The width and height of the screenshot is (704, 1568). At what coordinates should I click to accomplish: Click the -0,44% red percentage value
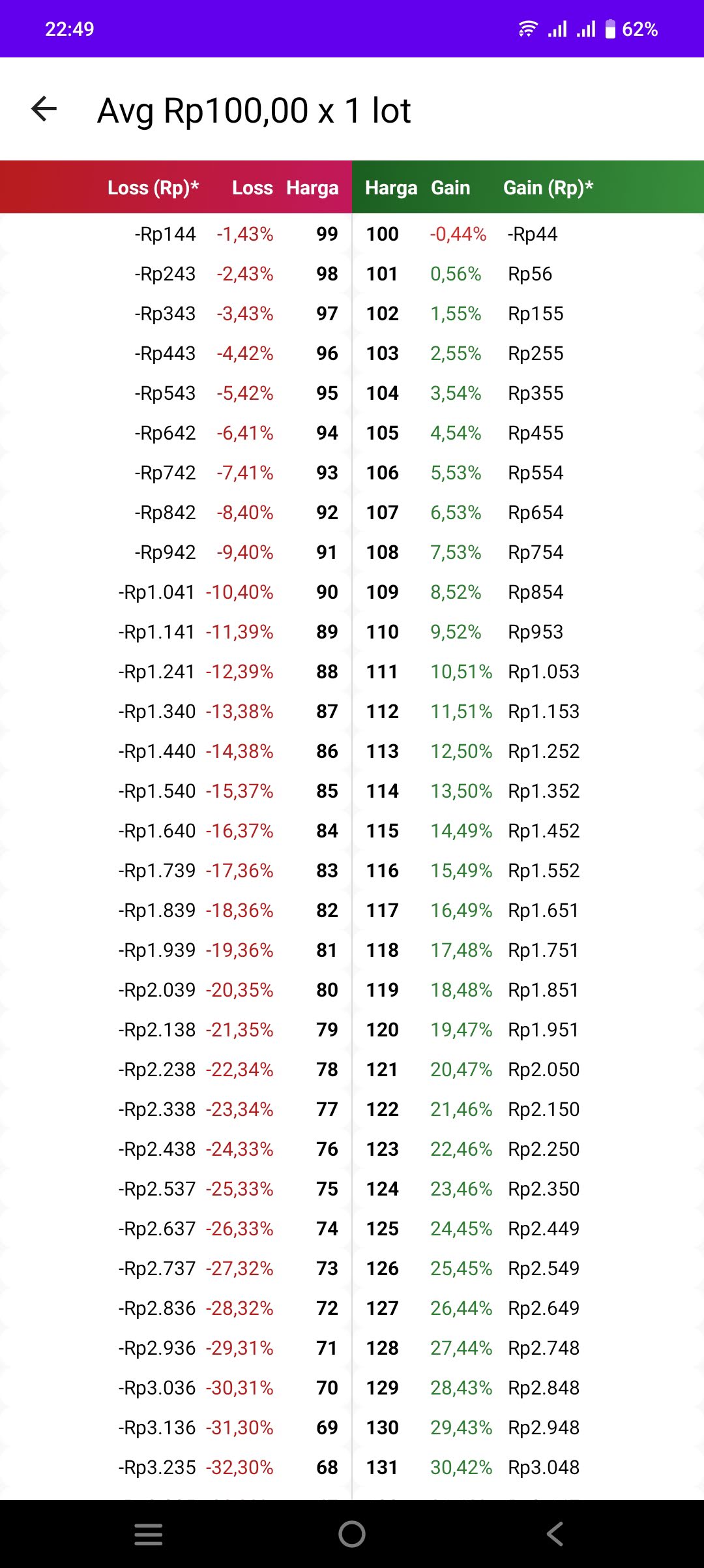(457, 235)
